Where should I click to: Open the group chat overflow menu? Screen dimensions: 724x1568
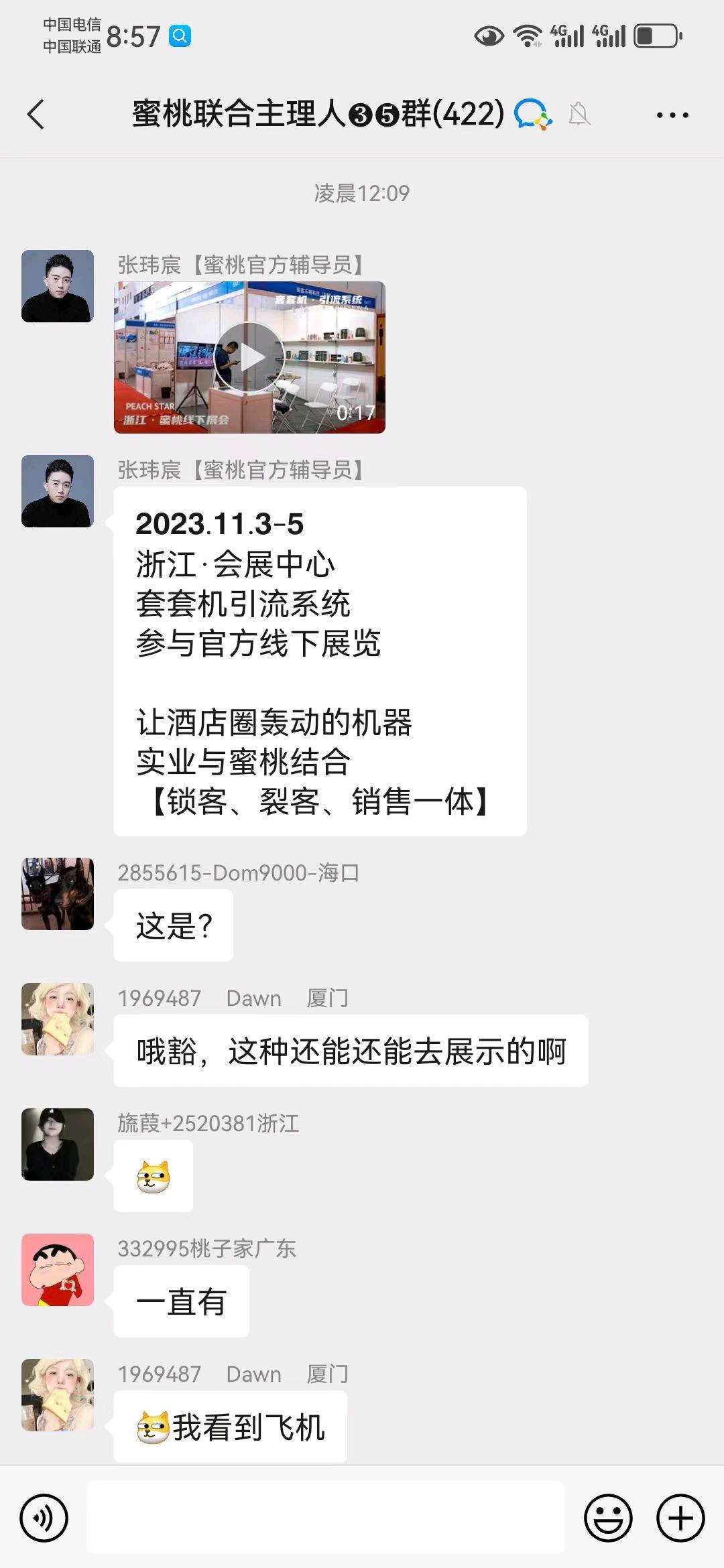[672, 115]
